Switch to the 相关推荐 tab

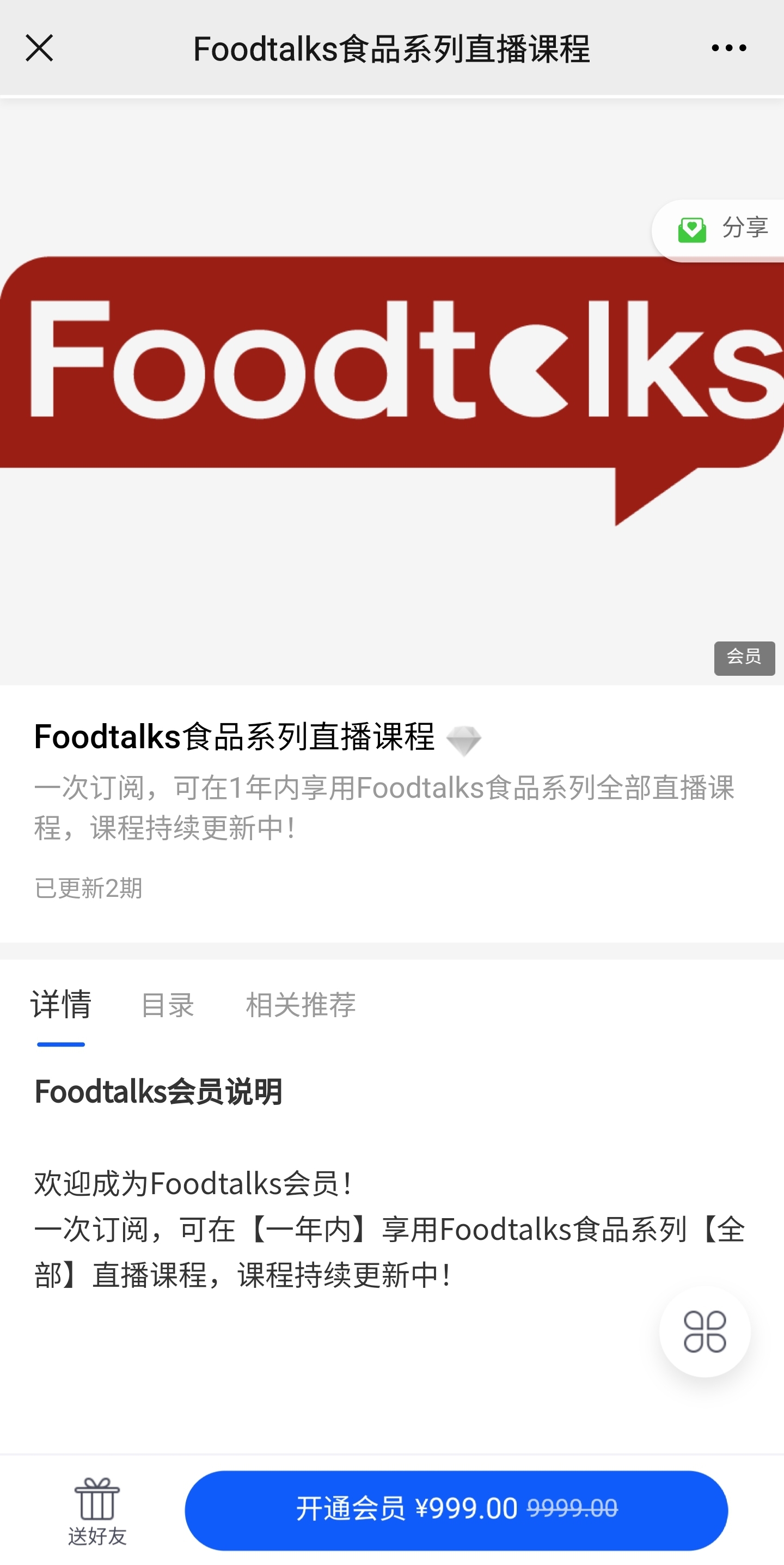coord(300,1005)
